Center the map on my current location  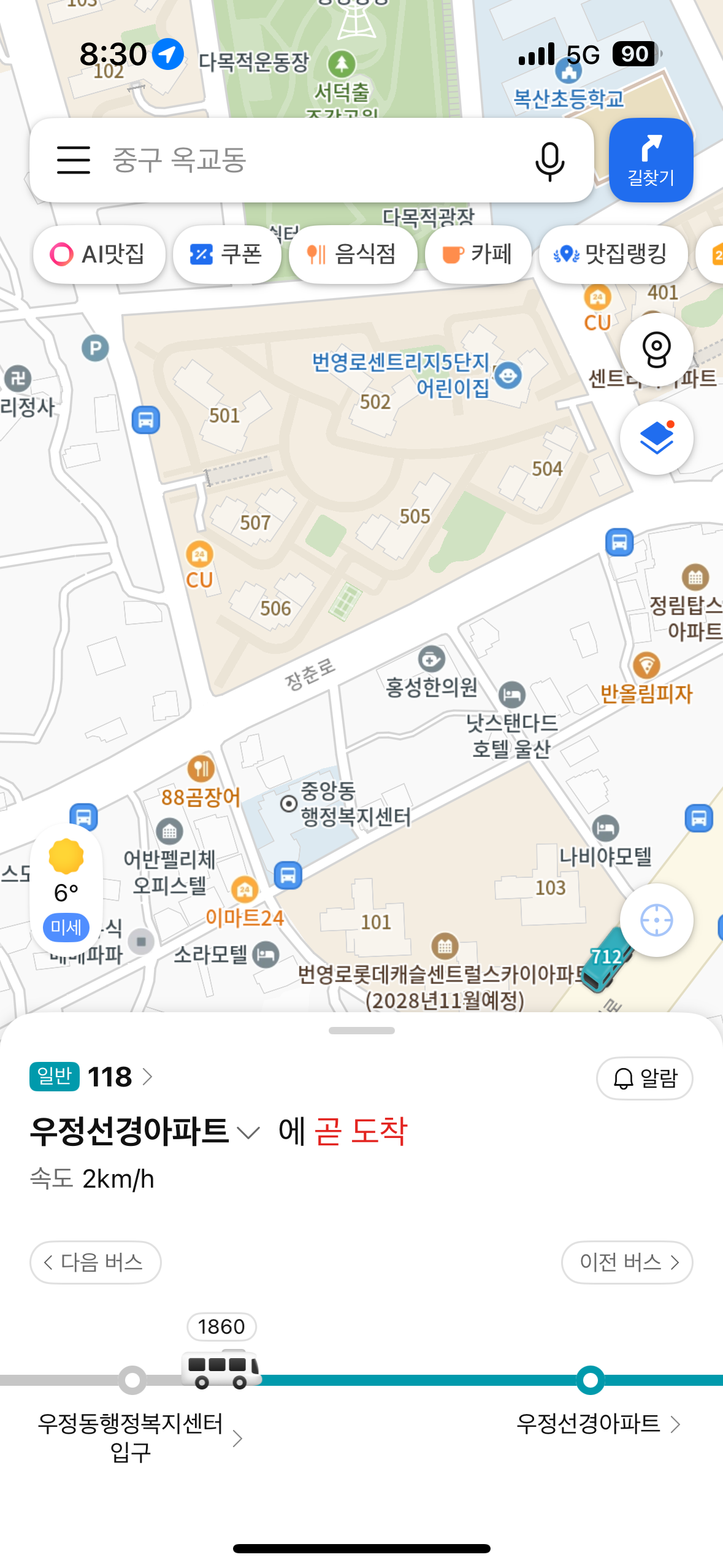pyautogui.click(x=656, y=920)
